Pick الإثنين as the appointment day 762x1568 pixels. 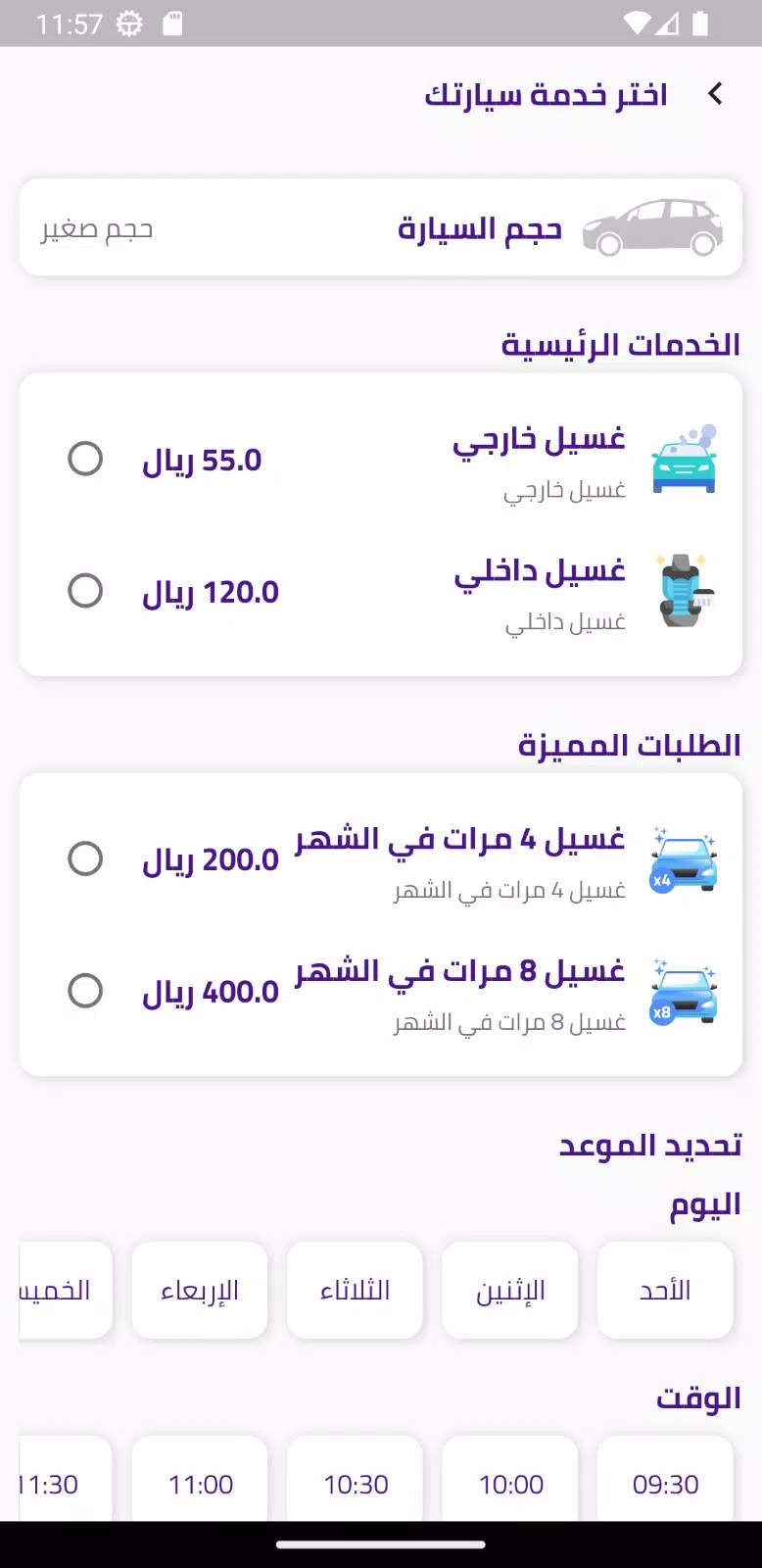(x=510, y=1291)
